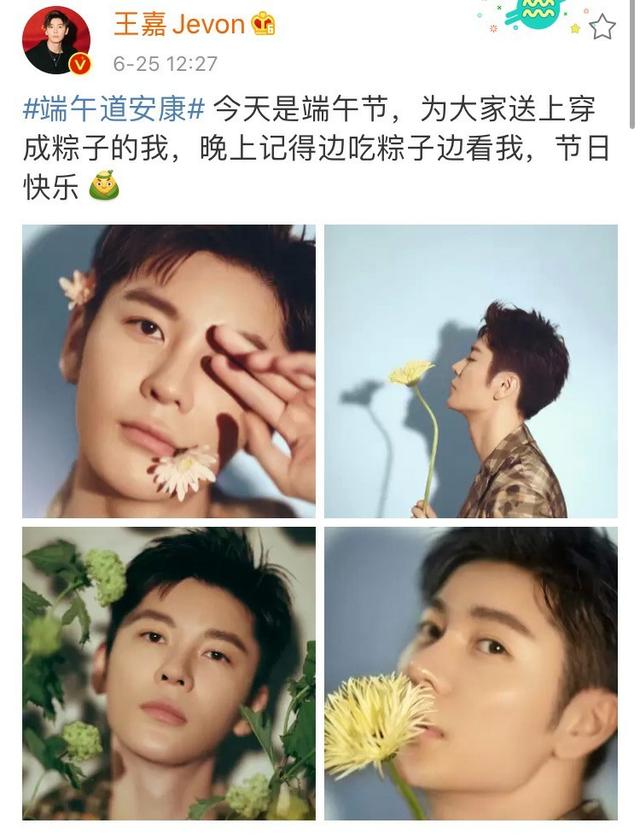Favorite this post with the star icon

602,27
